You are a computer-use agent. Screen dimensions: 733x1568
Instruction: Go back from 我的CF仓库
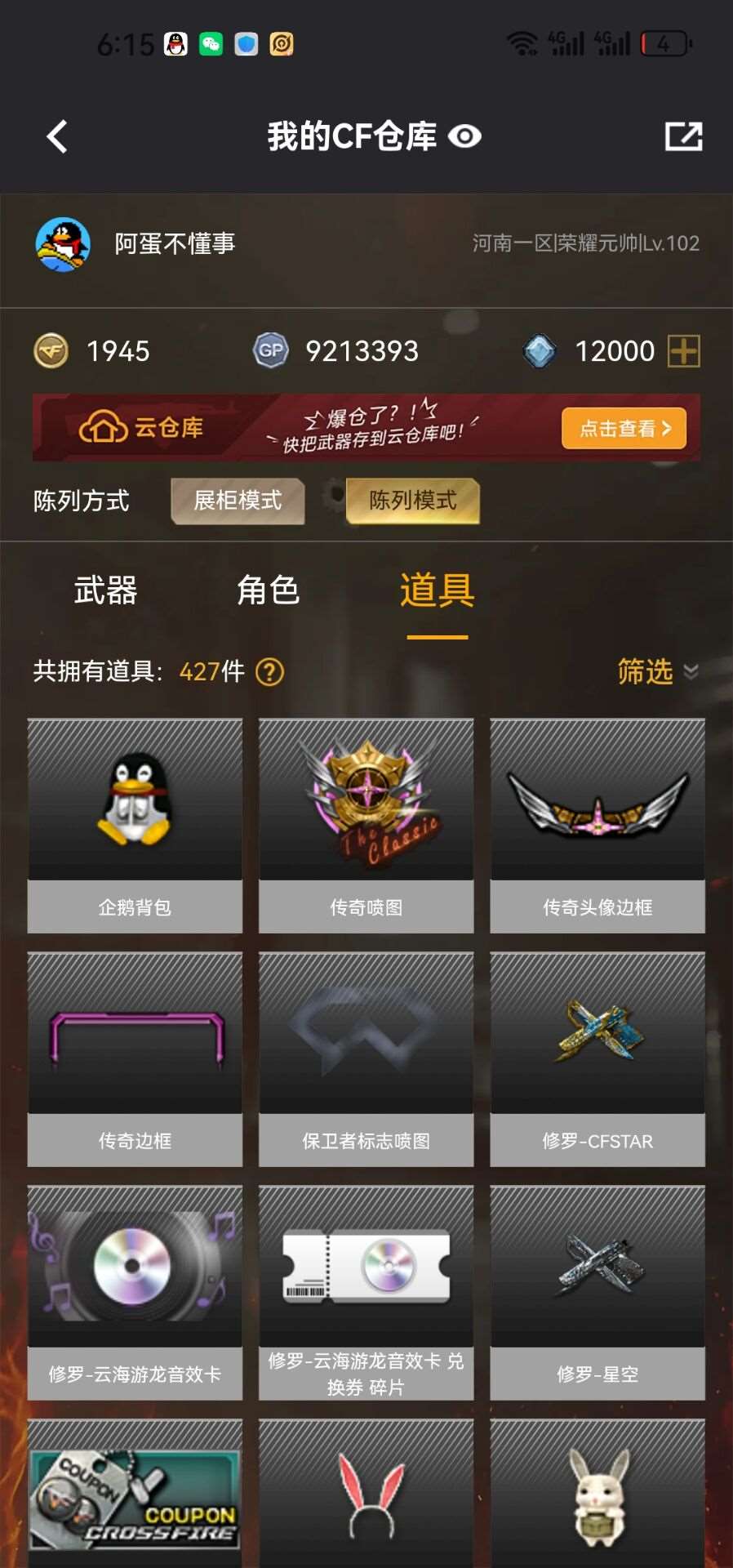click(57, 137)
